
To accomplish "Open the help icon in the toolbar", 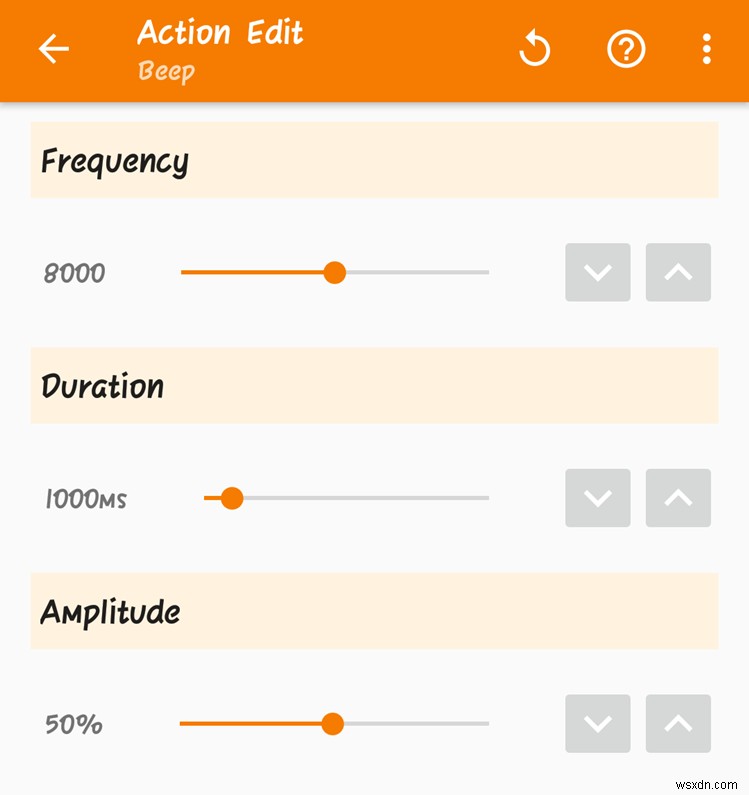I will (x=625, y=49).
